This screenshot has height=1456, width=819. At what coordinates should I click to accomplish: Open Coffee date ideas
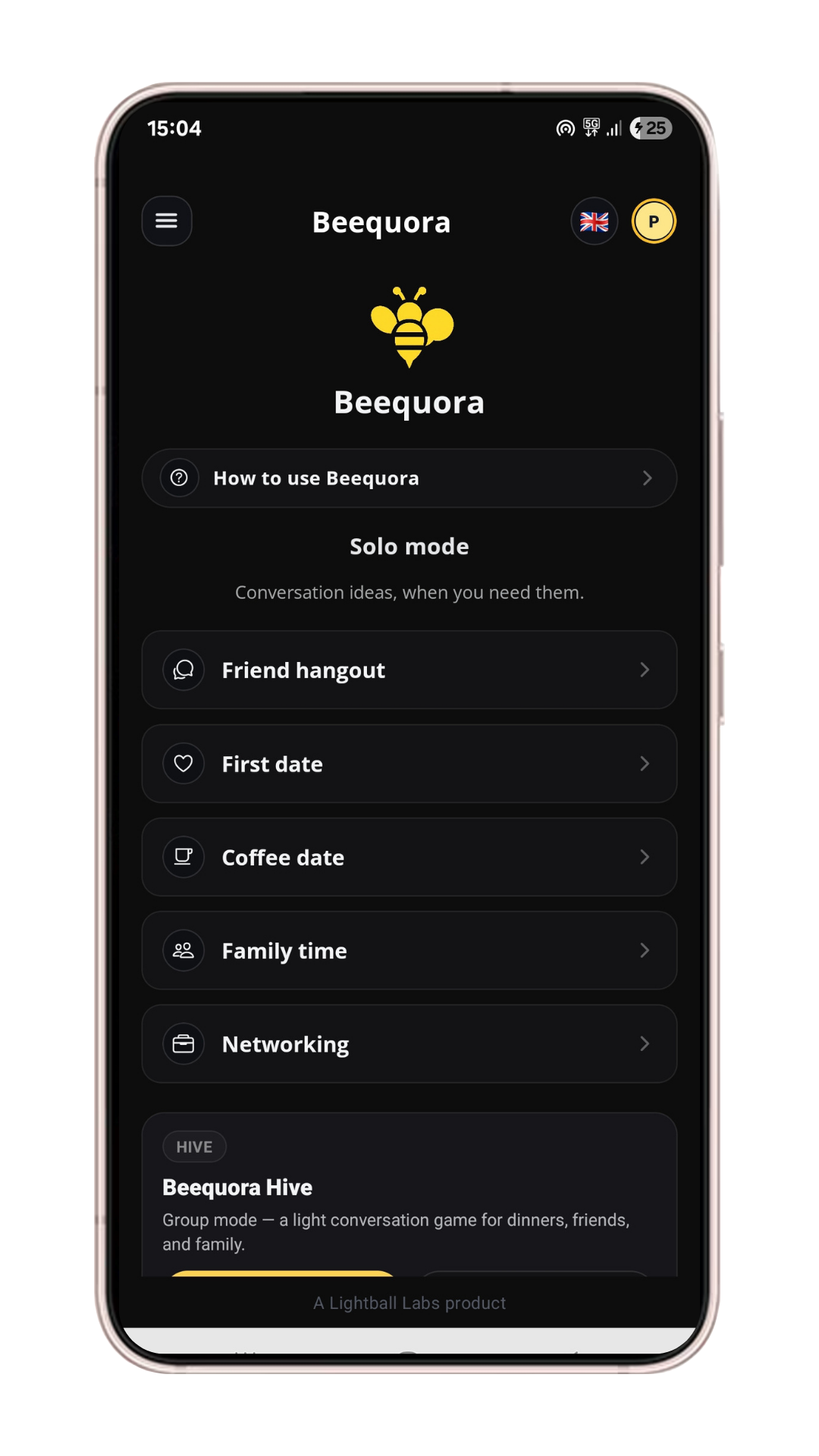[409, 857]
